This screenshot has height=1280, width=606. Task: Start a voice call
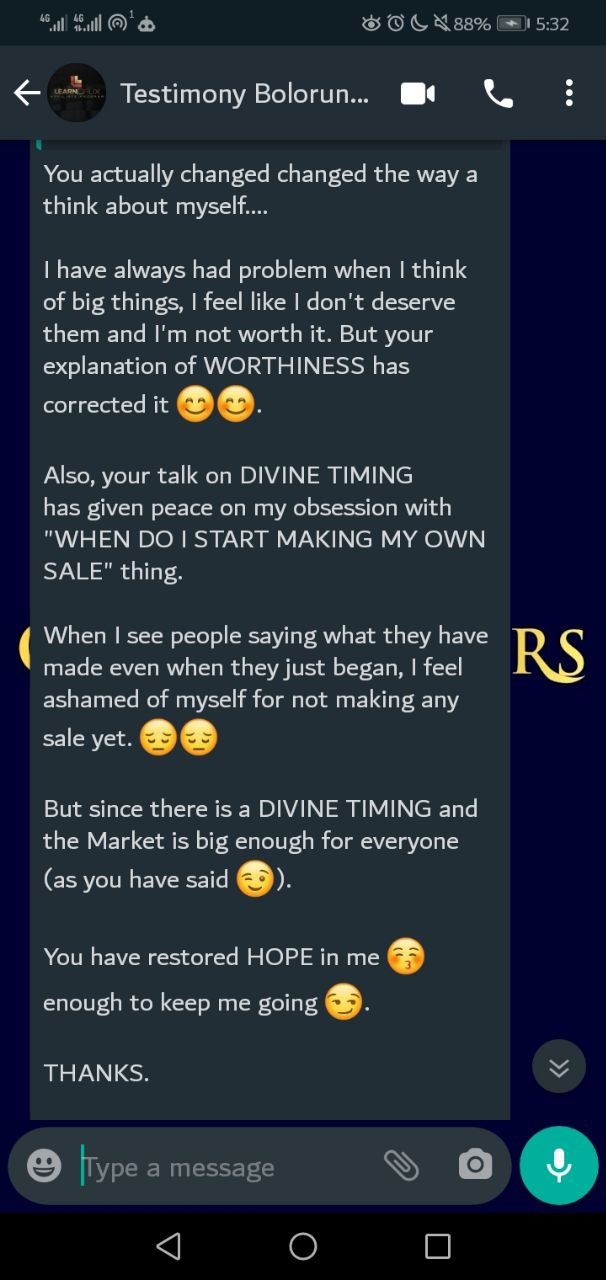[x=498, y=94]
